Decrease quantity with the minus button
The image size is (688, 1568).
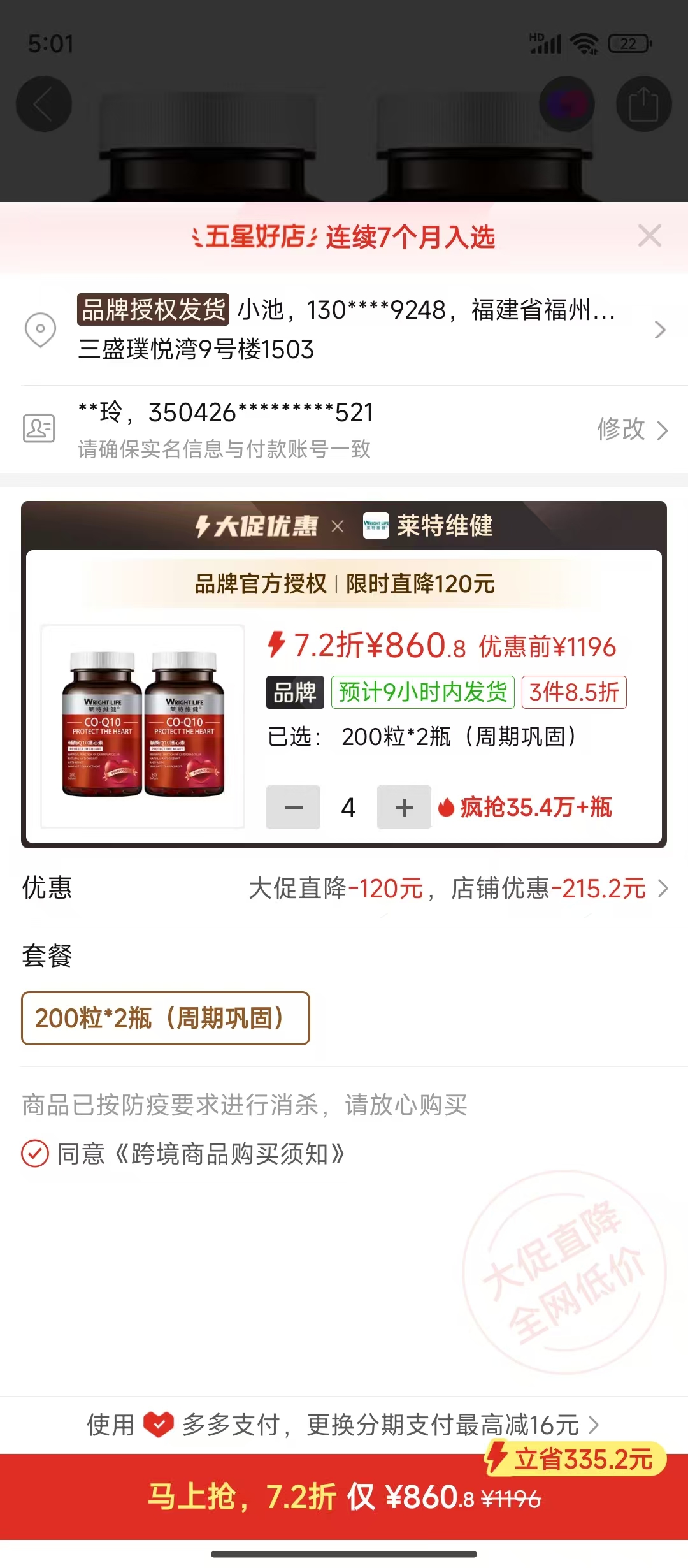[x=293, y=808]
